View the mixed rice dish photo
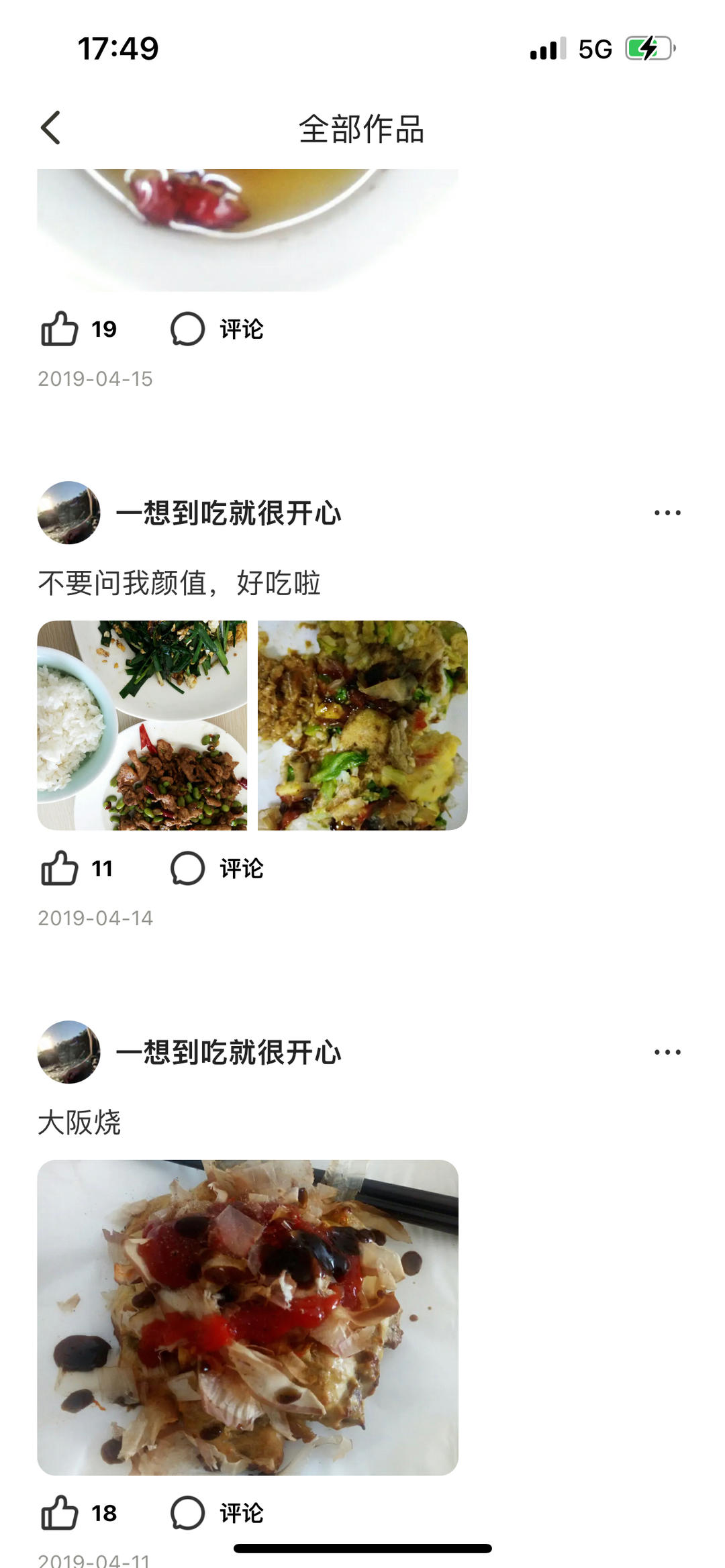 pyautogui.click(x=362, y=725)
